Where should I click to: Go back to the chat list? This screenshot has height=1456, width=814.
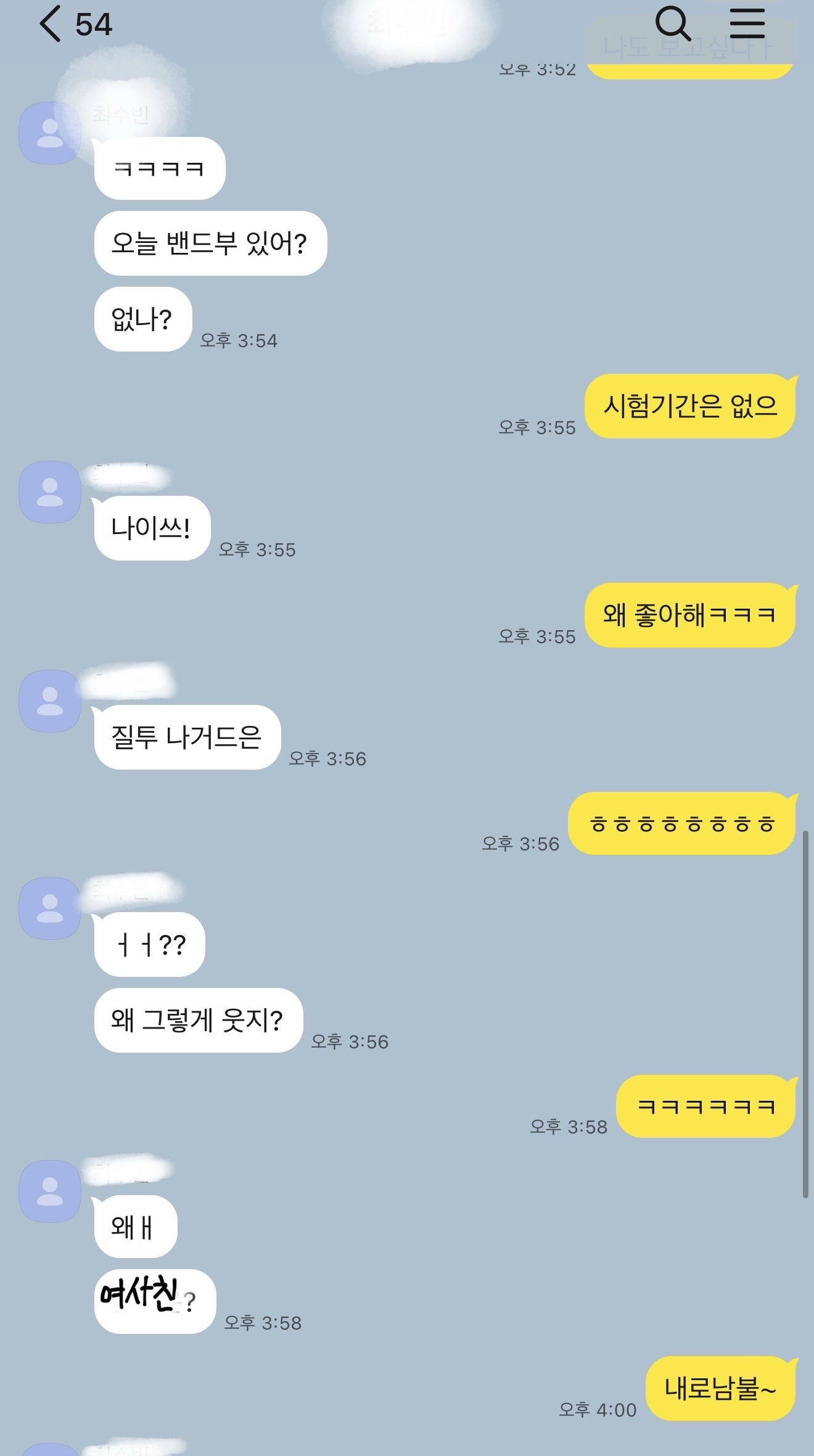coord(51,24)
